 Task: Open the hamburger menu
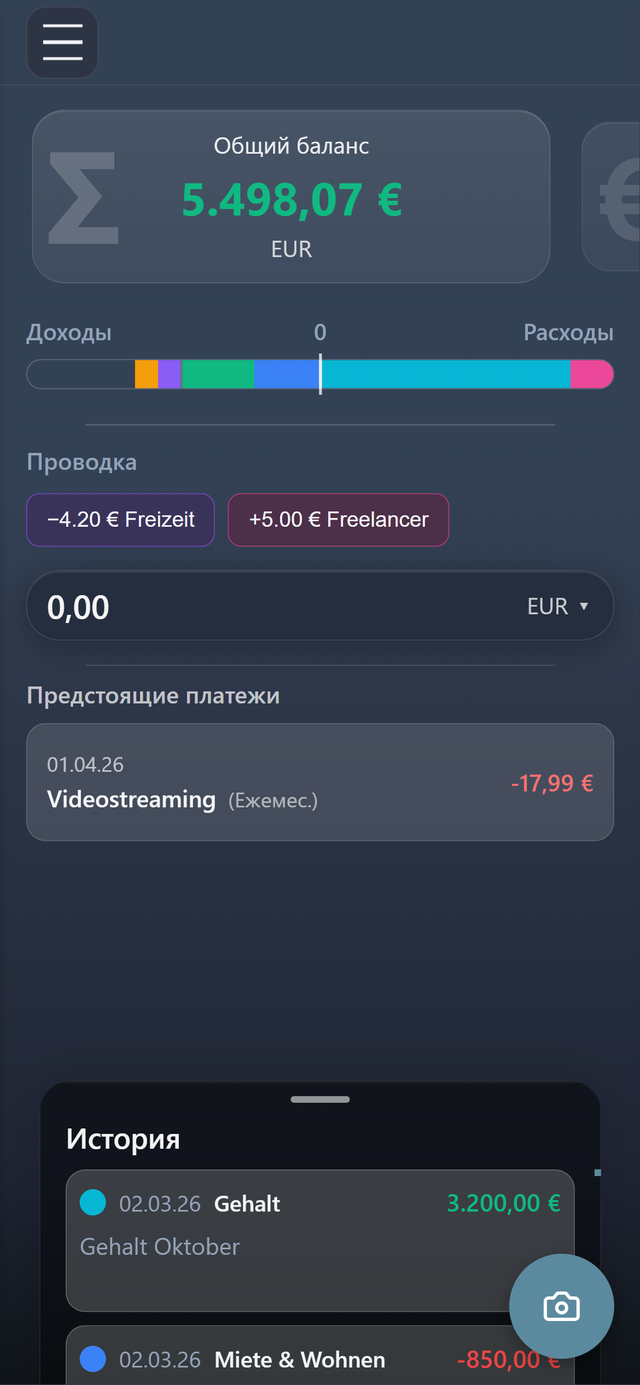point(62,43)
